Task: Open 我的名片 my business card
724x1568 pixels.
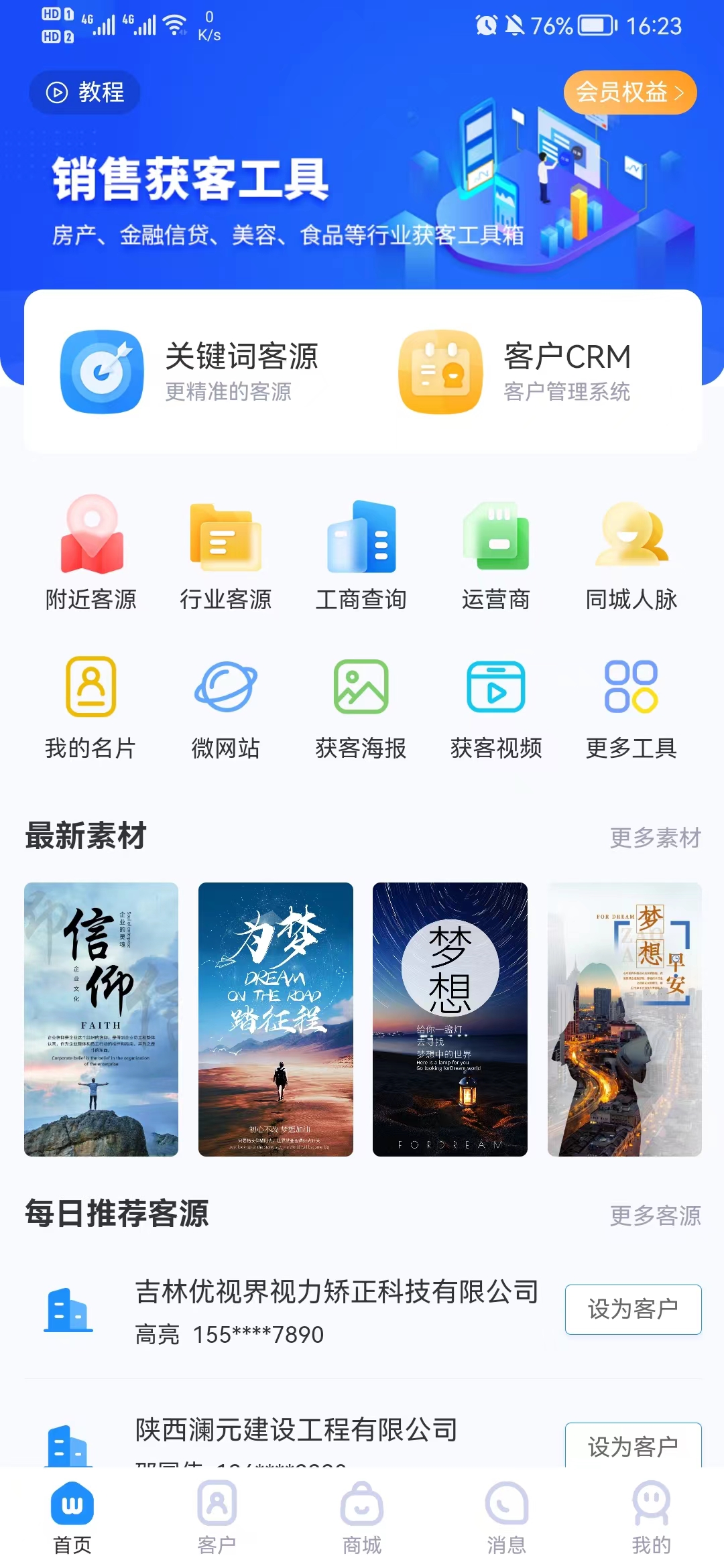Action: 89,707
